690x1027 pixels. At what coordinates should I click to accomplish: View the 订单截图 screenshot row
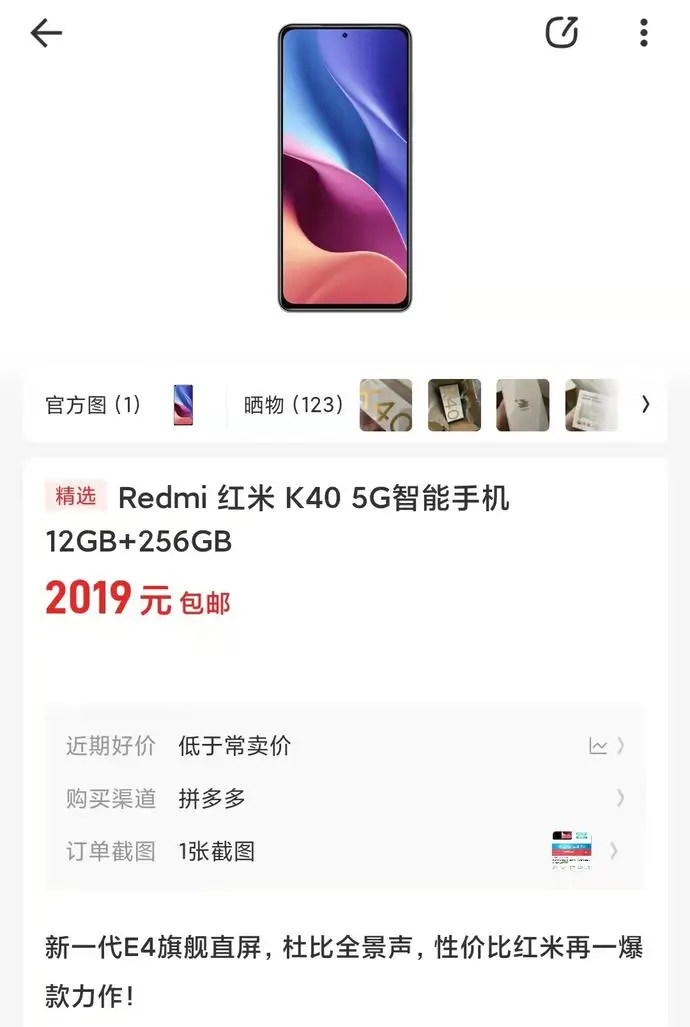click(344, 852)
